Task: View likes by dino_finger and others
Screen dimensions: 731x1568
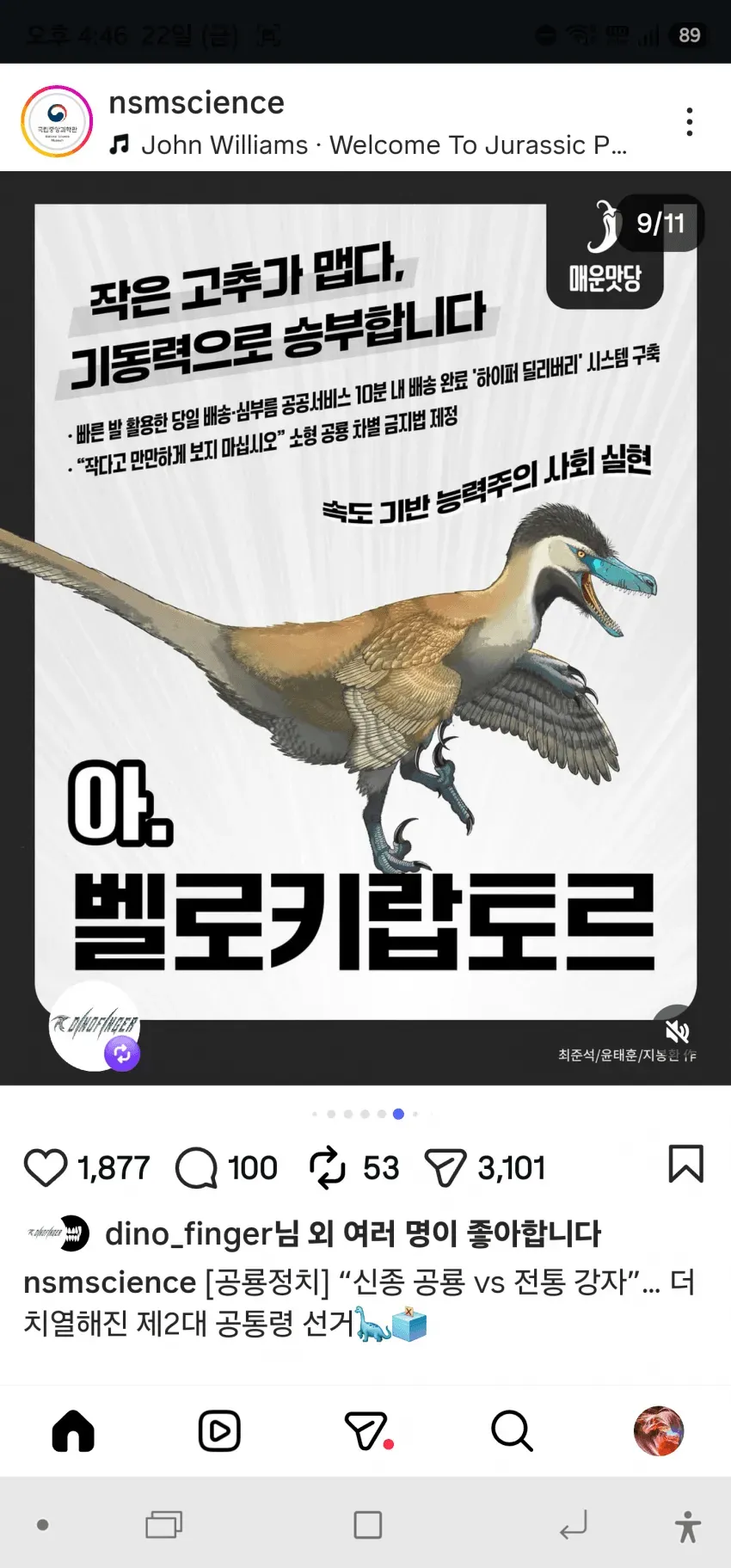Action: pyautogui.click(x=353, y=1233)
